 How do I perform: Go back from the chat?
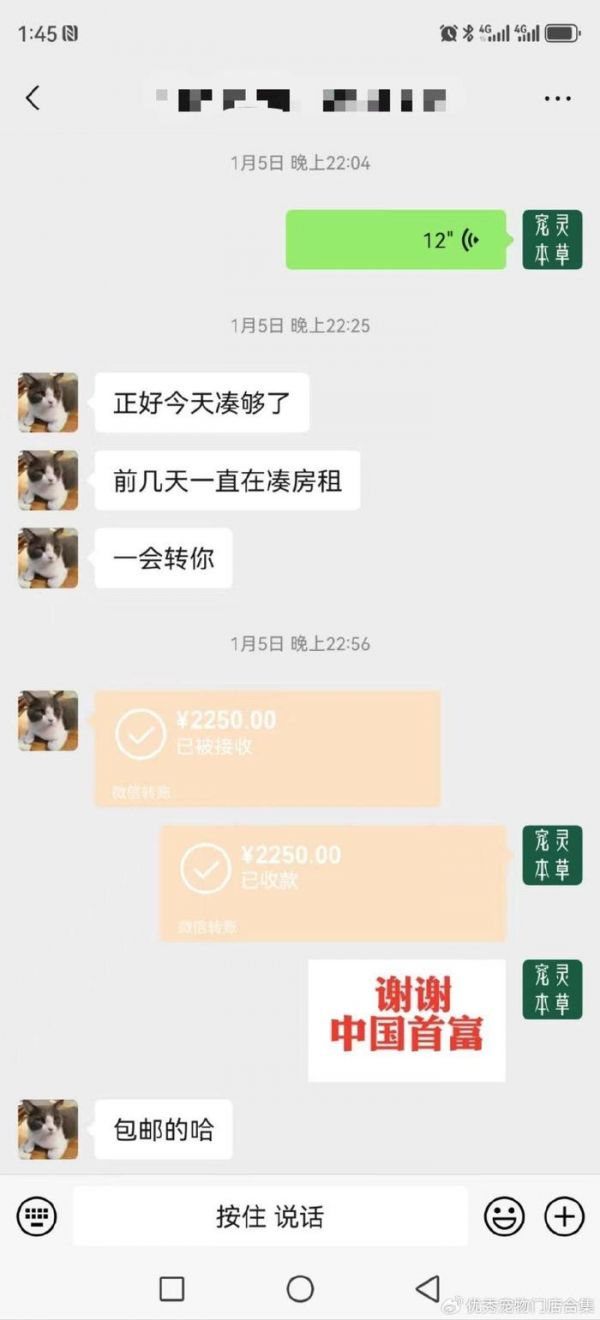(x=33, y=98)
